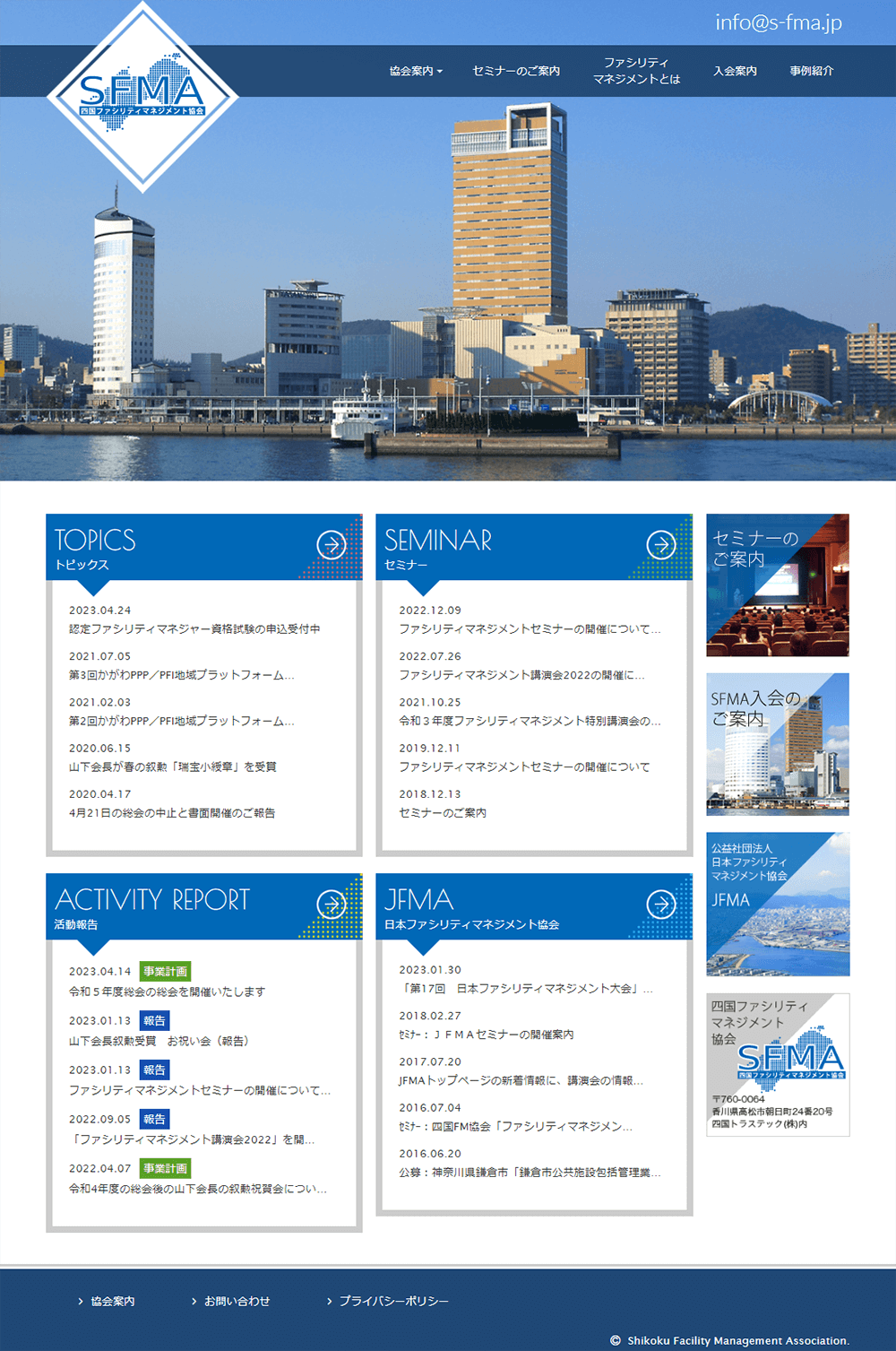Open the TOPICS arrow icon
The image size is (896, 1351).
[x=332, y=544]
